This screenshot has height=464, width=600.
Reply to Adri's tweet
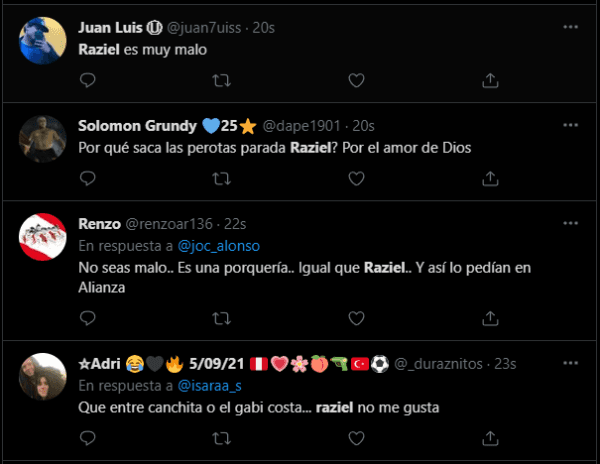pyautogui.click(x=88, y=437)
